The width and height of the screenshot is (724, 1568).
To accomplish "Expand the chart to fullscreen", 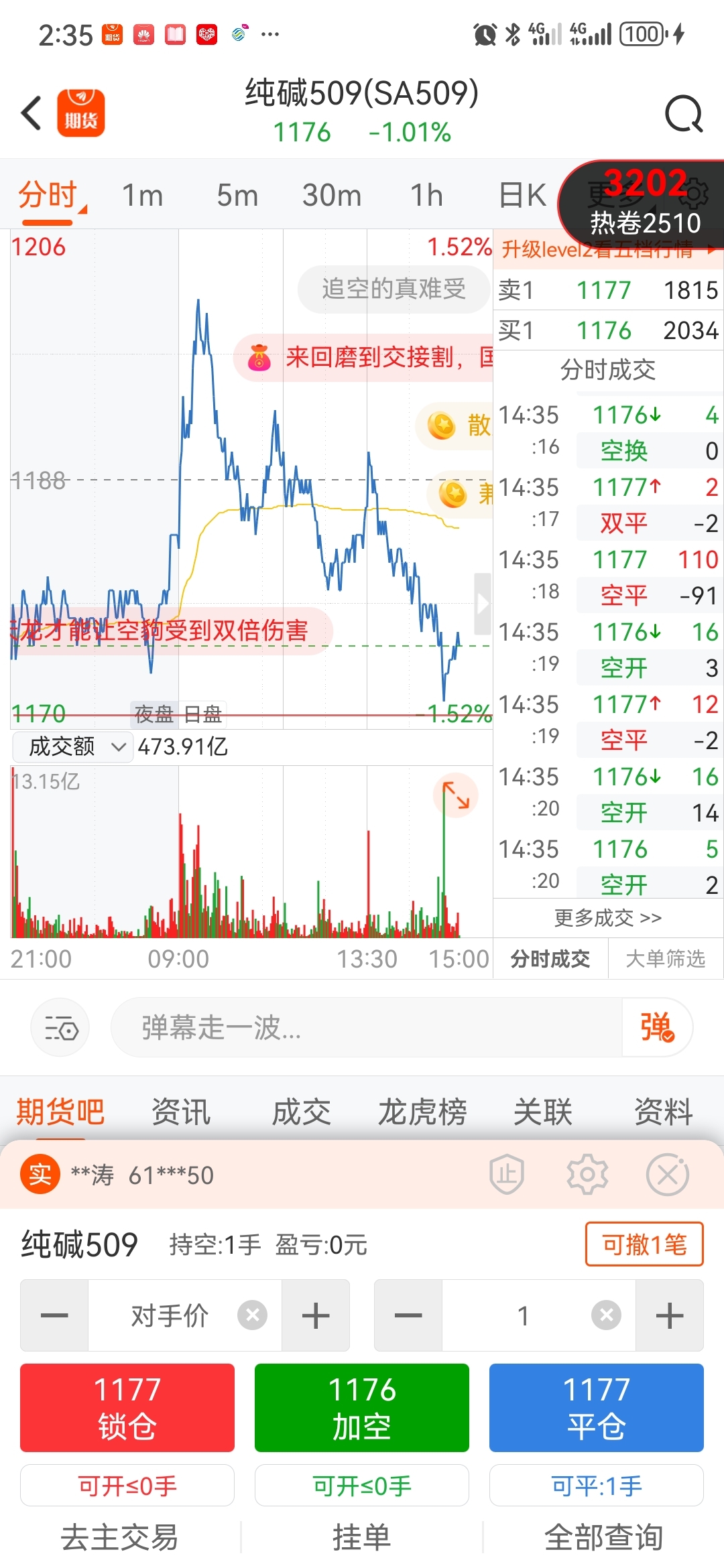I will click(456, 795).
